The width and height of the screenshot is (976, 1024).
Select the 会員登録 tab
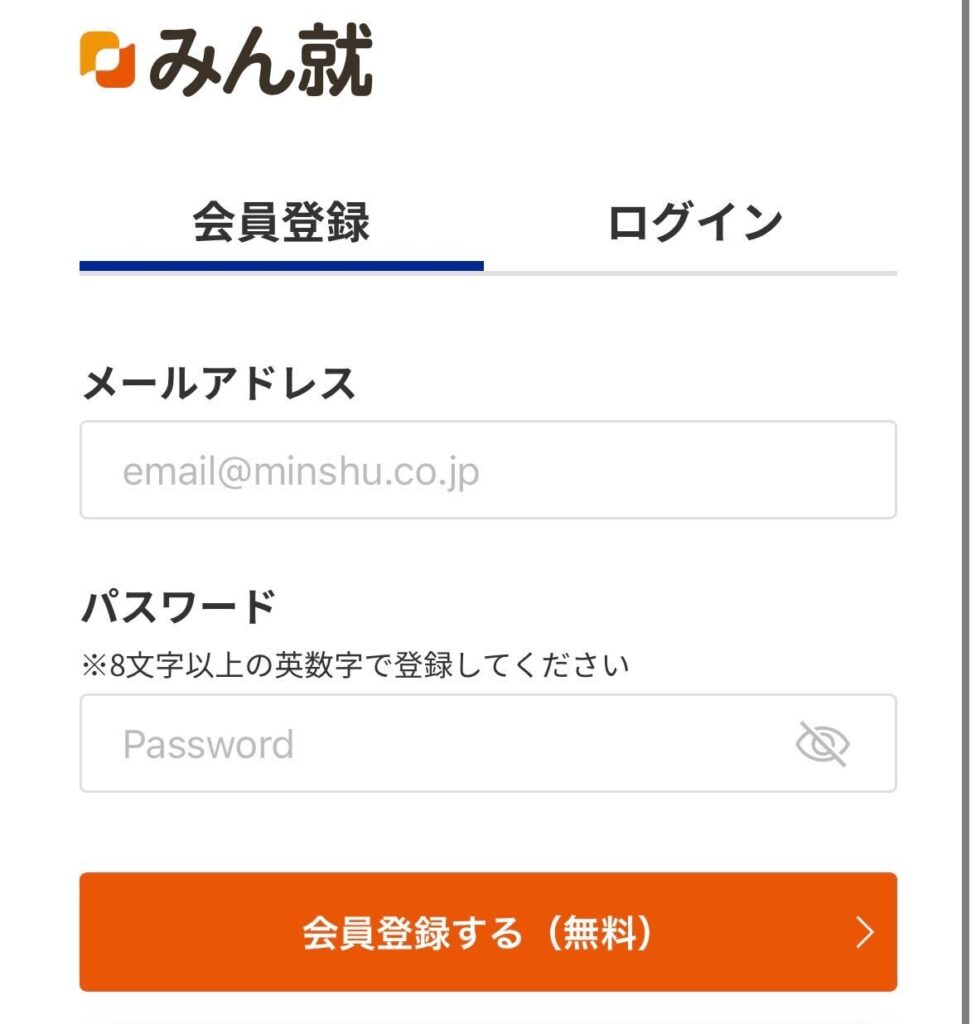pos(281,223)
